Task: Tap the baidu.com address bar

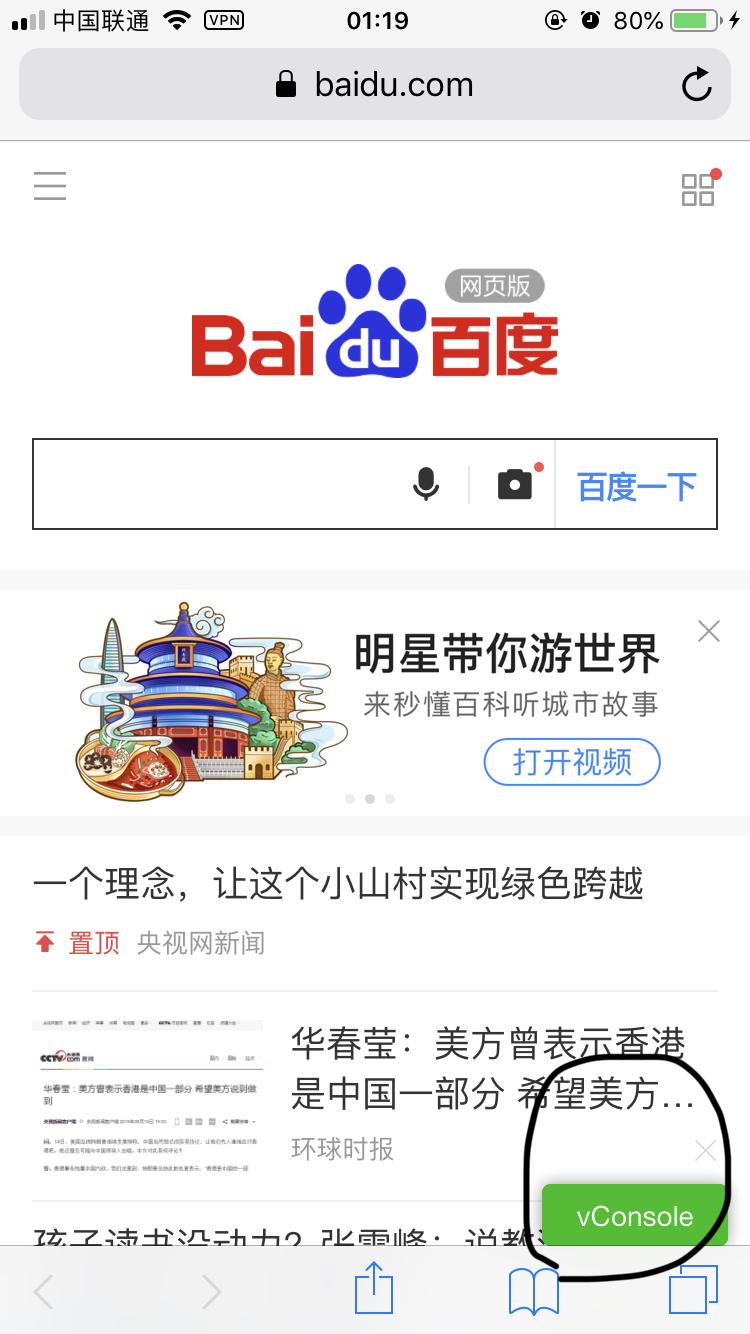Action: coord(374,85)
